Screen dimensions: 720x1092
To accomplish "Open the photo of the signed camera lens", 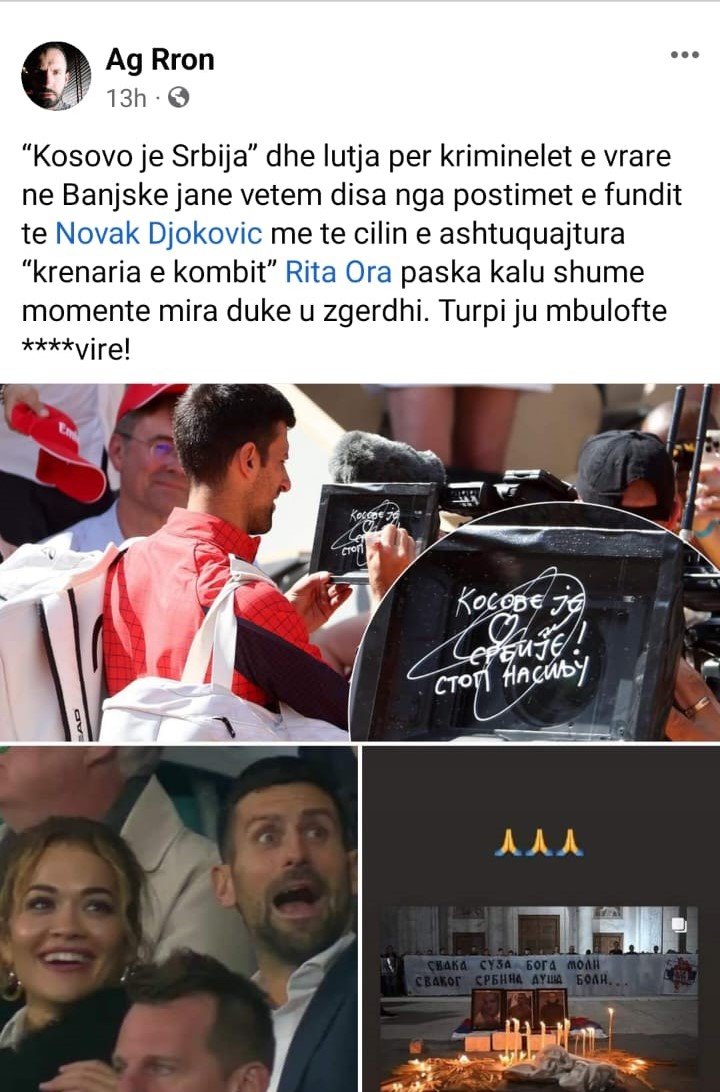I will click(360, 562).
